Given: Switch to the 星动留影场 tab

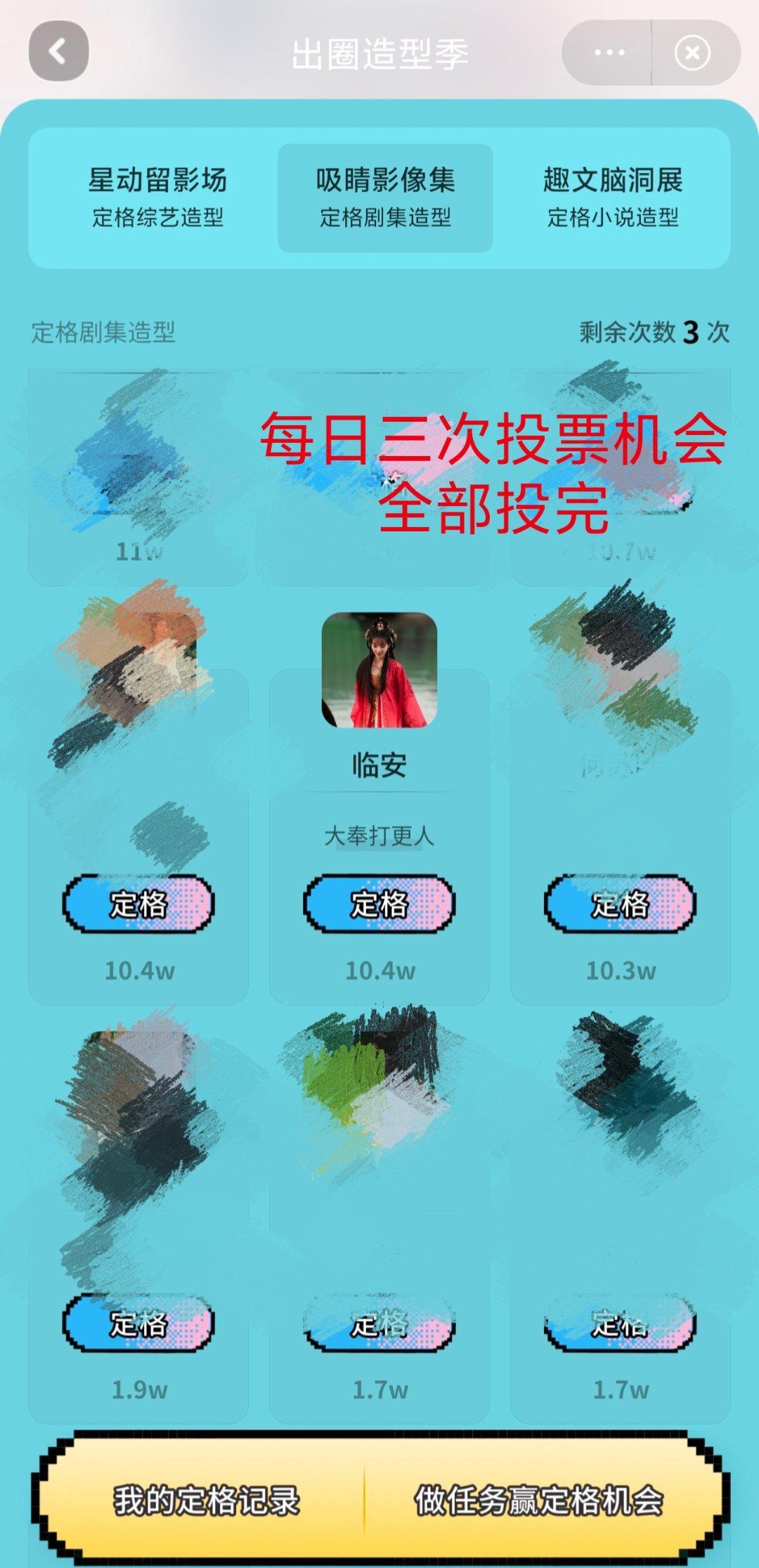Looking at the screenshot, I should (x=157, y=197).
